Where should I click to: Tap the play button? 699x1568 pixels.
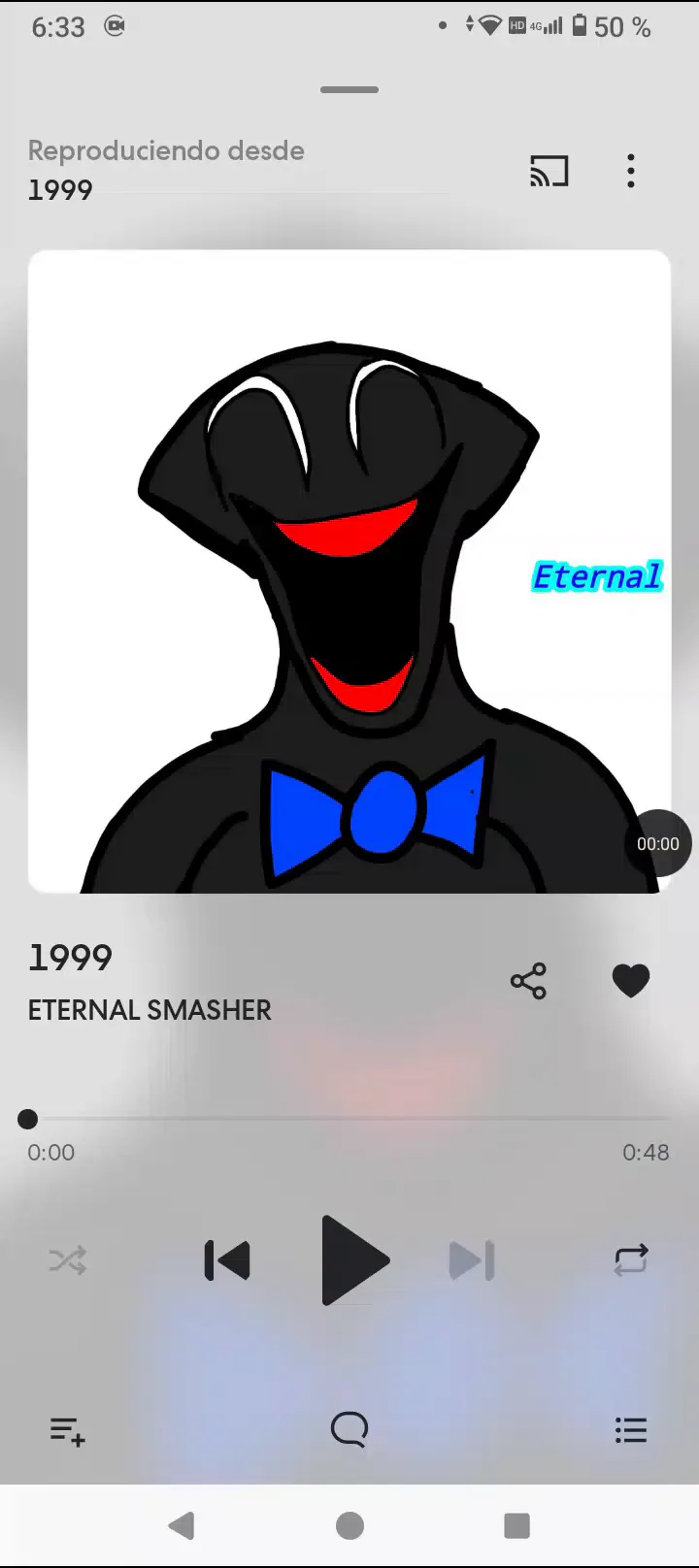(x=354, y=1260)
